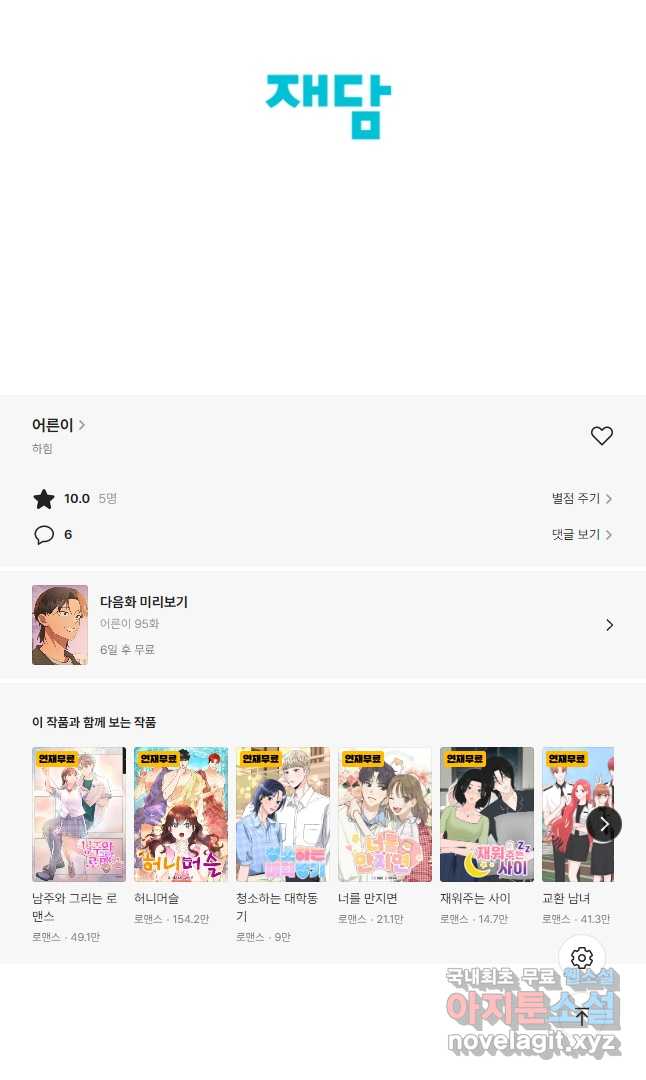Open 너를 만지면 webtoon card
The width and height of the screenshot is (646, 1080).
click(385, 814)
